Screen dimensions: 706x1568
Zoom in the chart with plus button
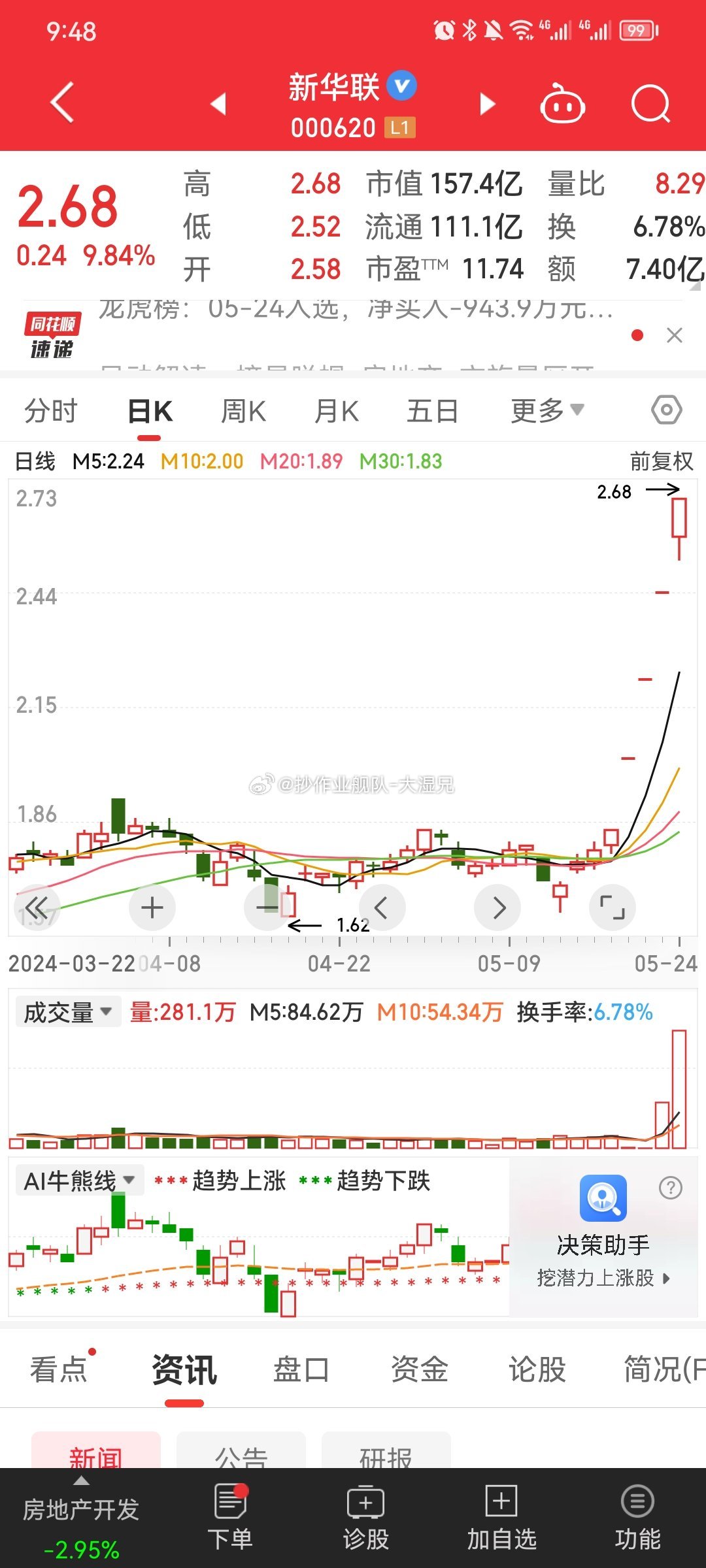point(152,907)
